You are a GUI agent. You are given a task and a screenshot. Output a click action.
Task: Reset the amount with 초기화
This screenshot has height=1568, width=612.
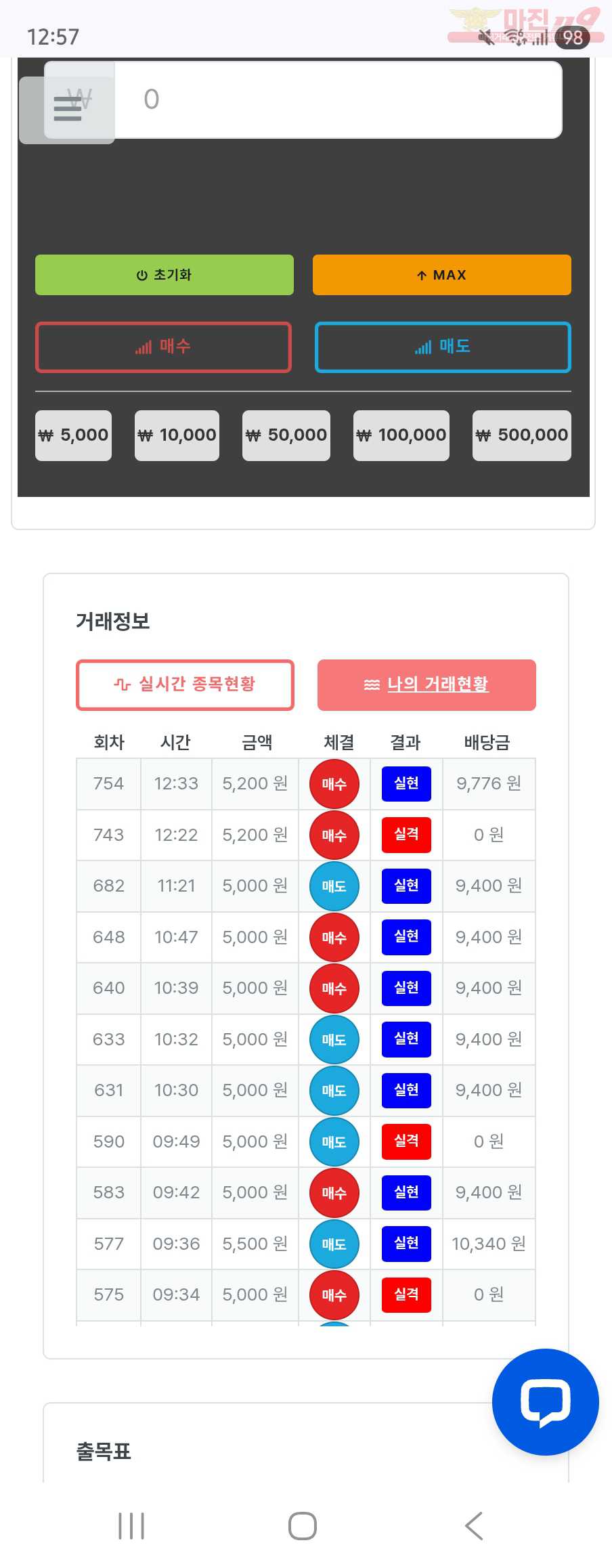[x=165, y=275]
